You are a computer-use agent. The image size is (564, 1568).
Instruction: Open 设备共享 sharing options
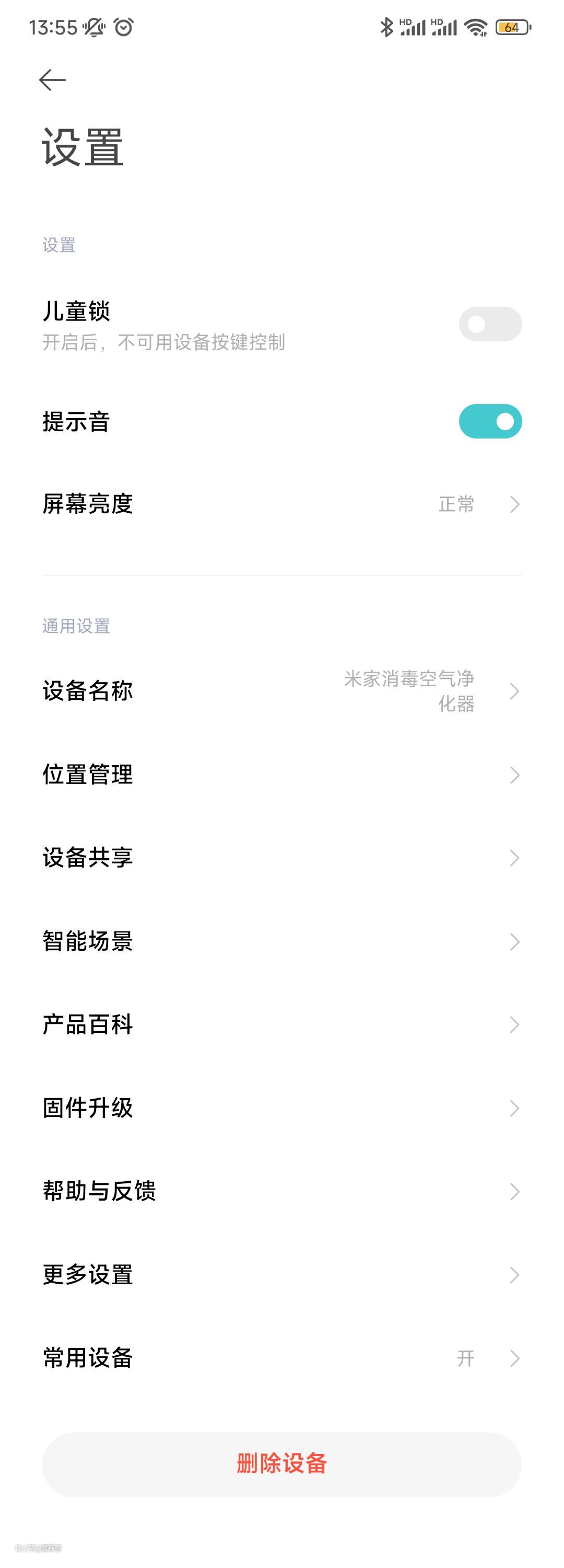point(281,858)
